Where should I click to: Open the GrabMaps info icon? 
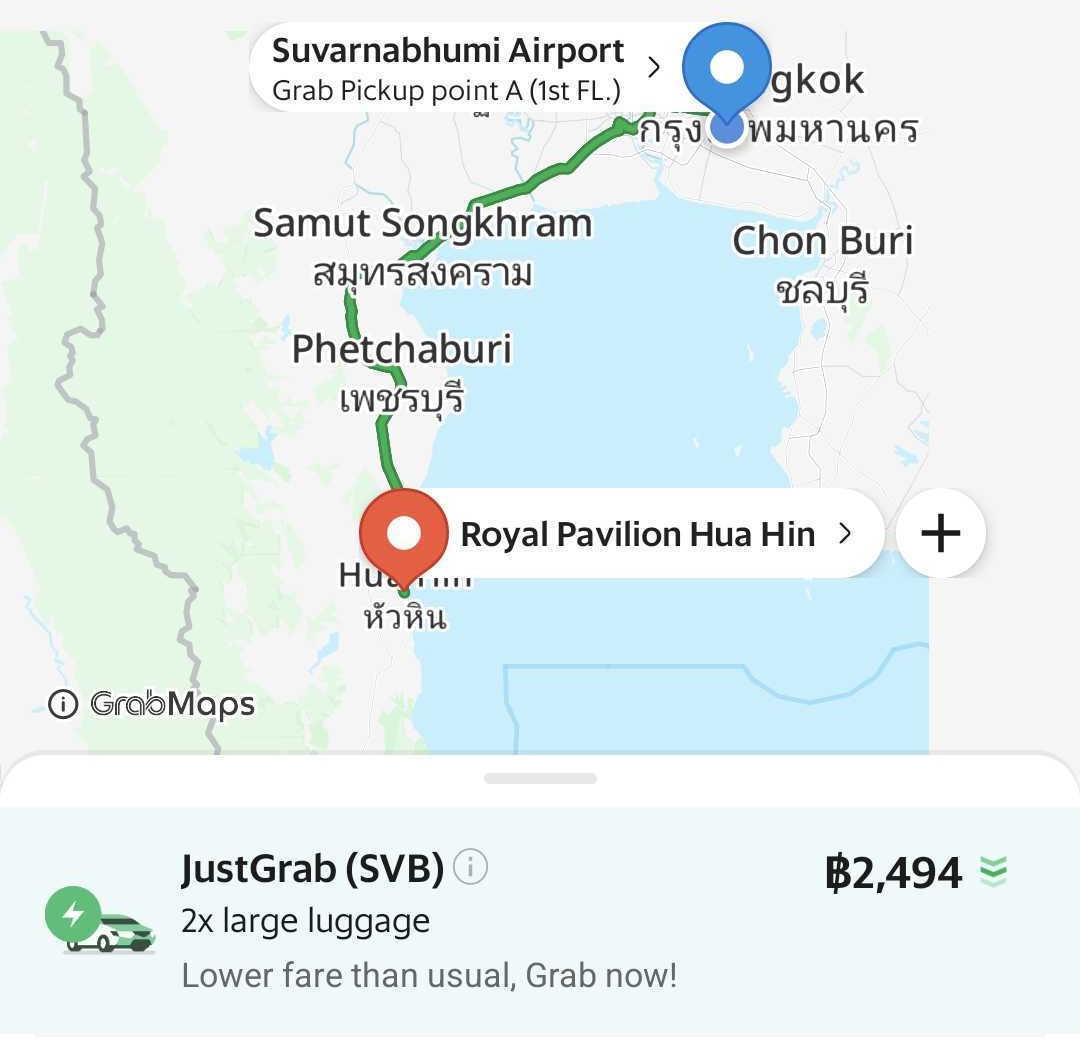click(x=63, y=705)
